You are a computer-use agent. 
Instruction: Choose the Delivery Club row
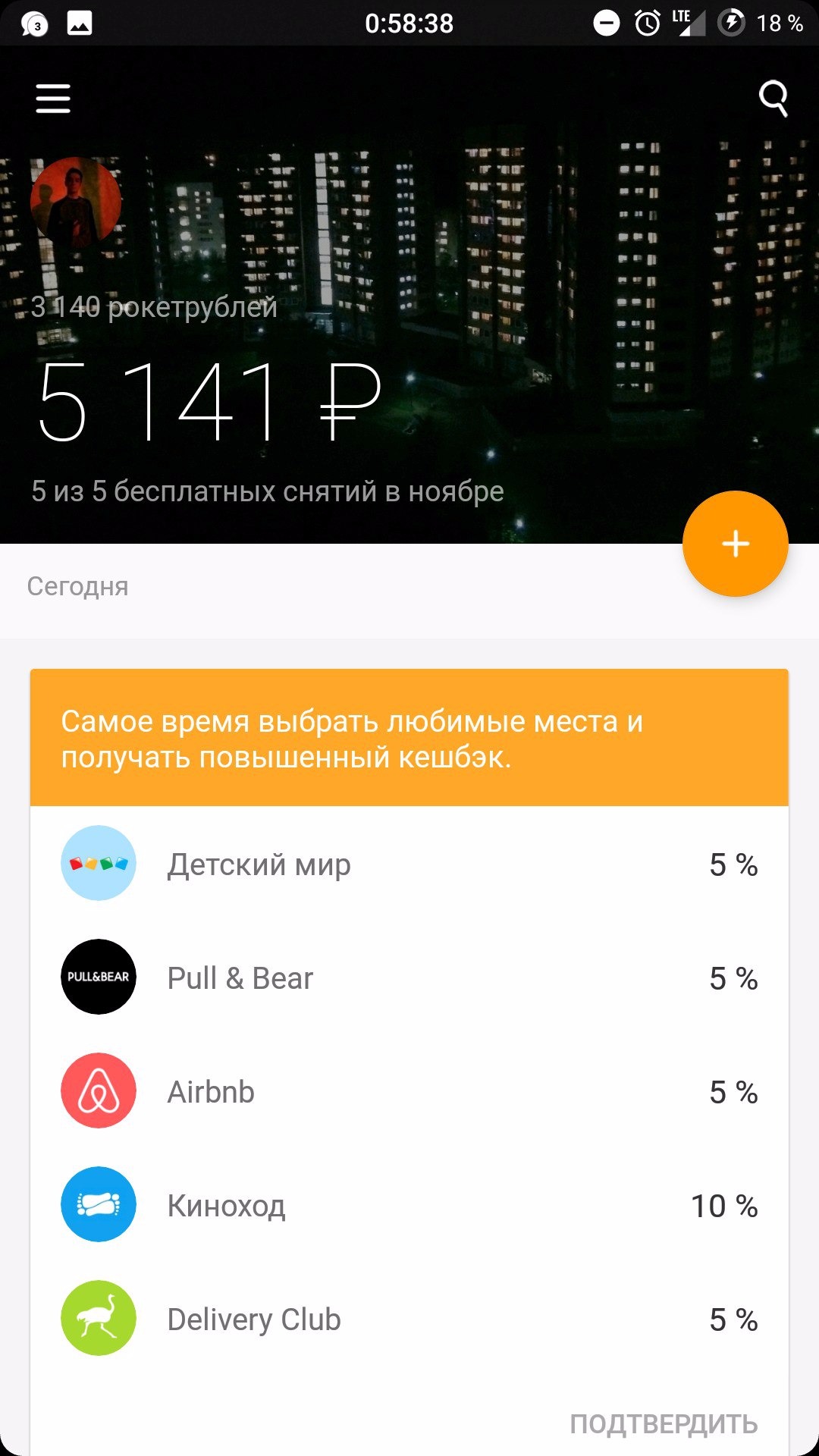[409, 1319]
